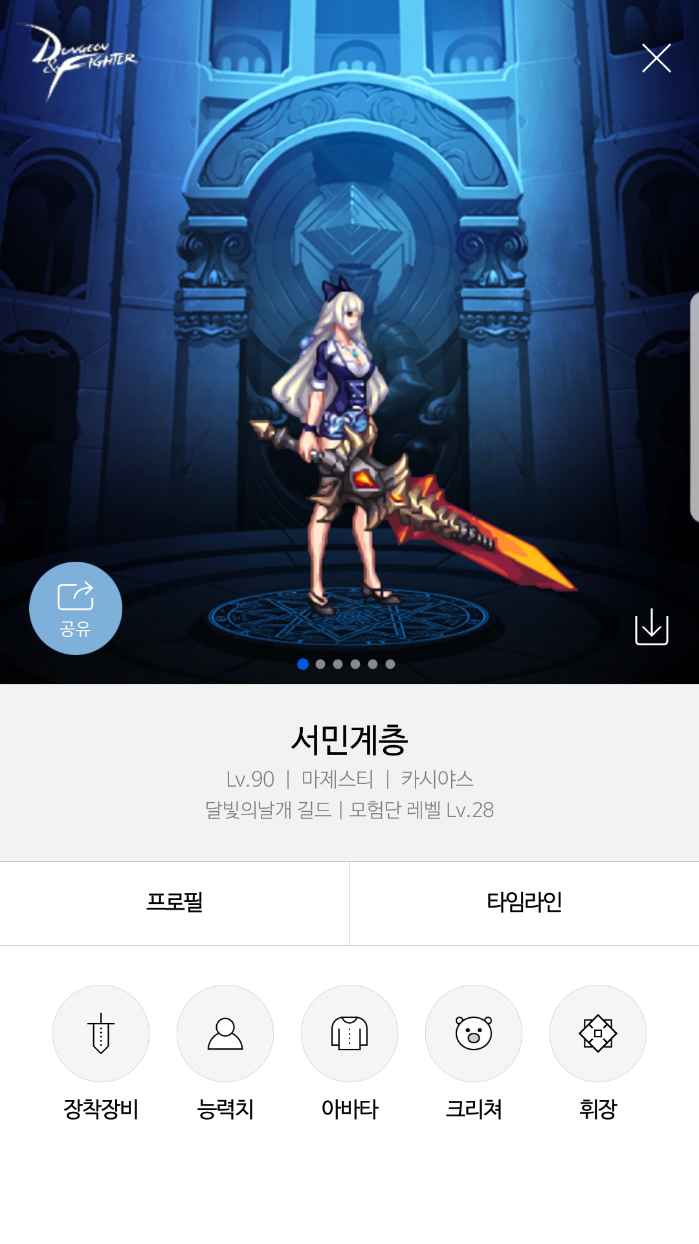This screenshot has width=699, height=1244.
Task: Open 휘장 insignia section
Action: click(598, 1033)
